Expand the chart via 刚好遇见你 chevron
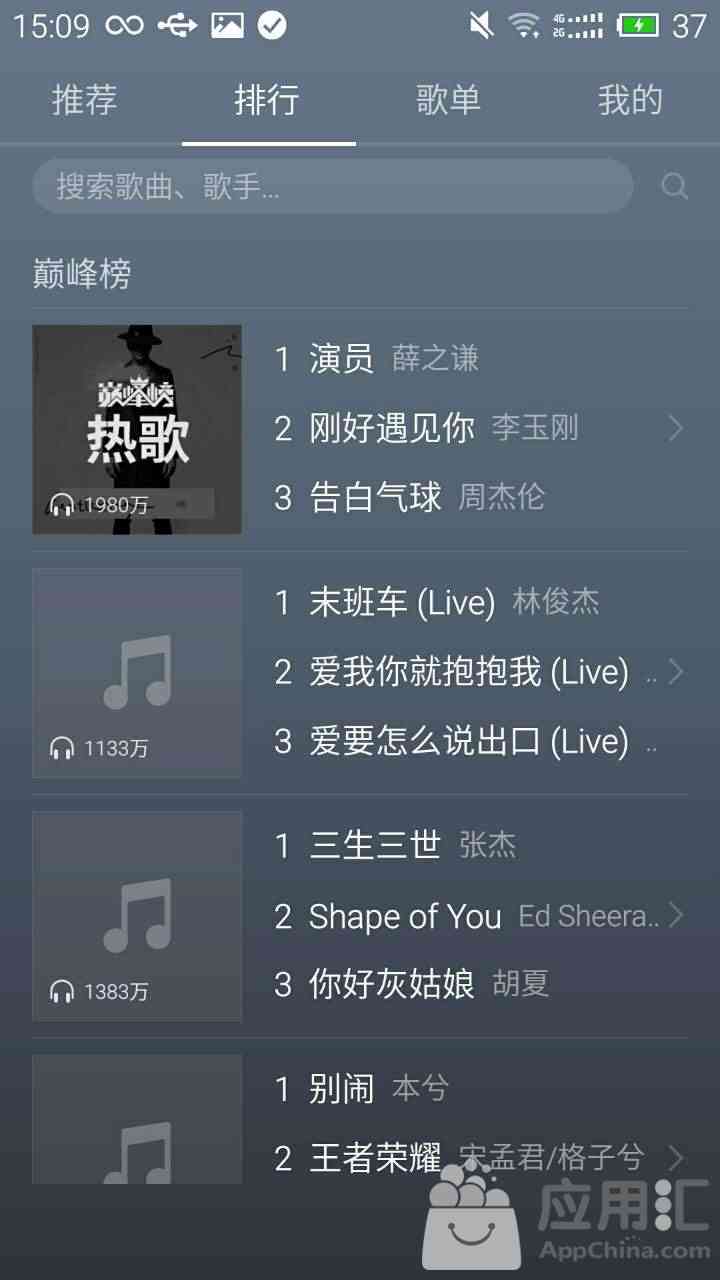This screenshot has height=1280, width=720. [676, 429]
